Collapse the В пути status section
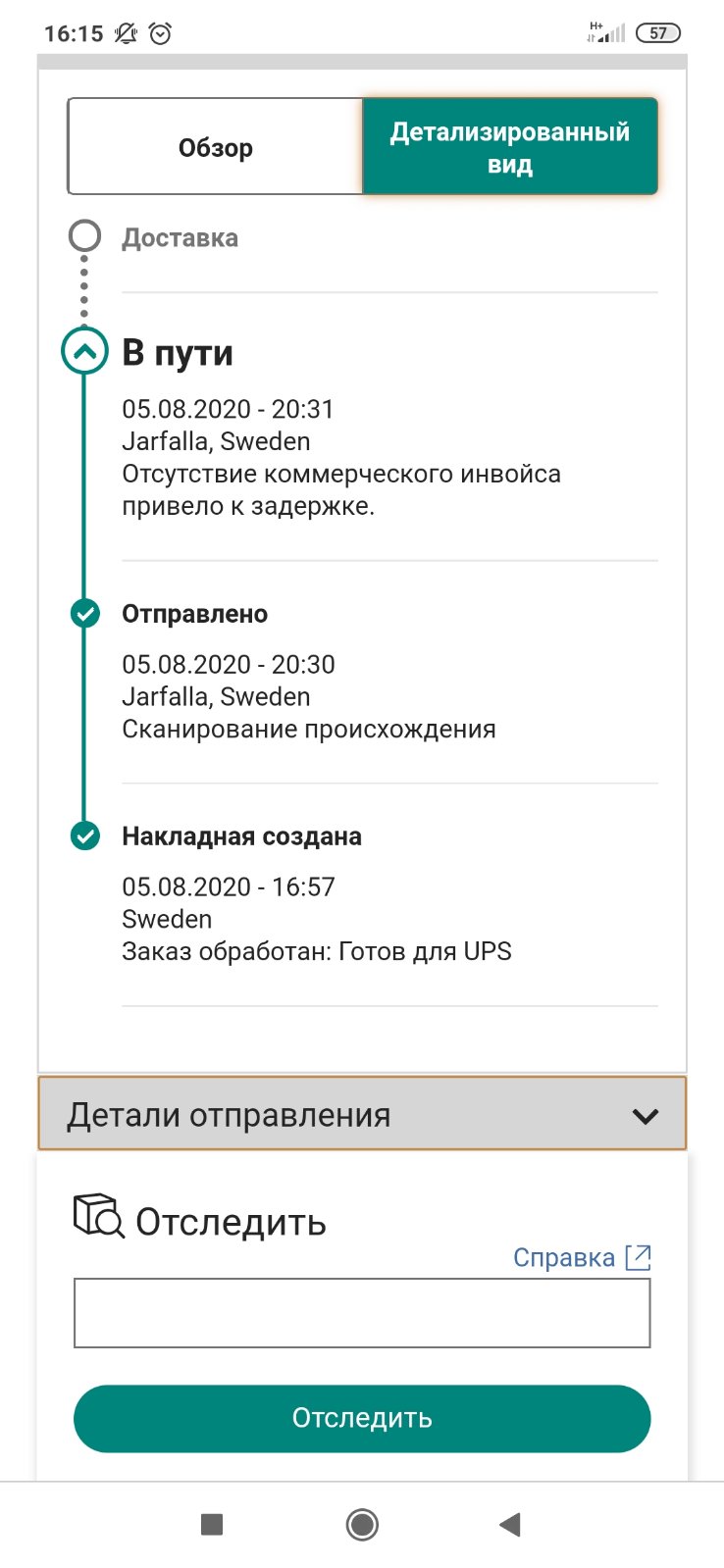Image resolution: width=724 pixels, height=1568 pixels. pos(85,352)
